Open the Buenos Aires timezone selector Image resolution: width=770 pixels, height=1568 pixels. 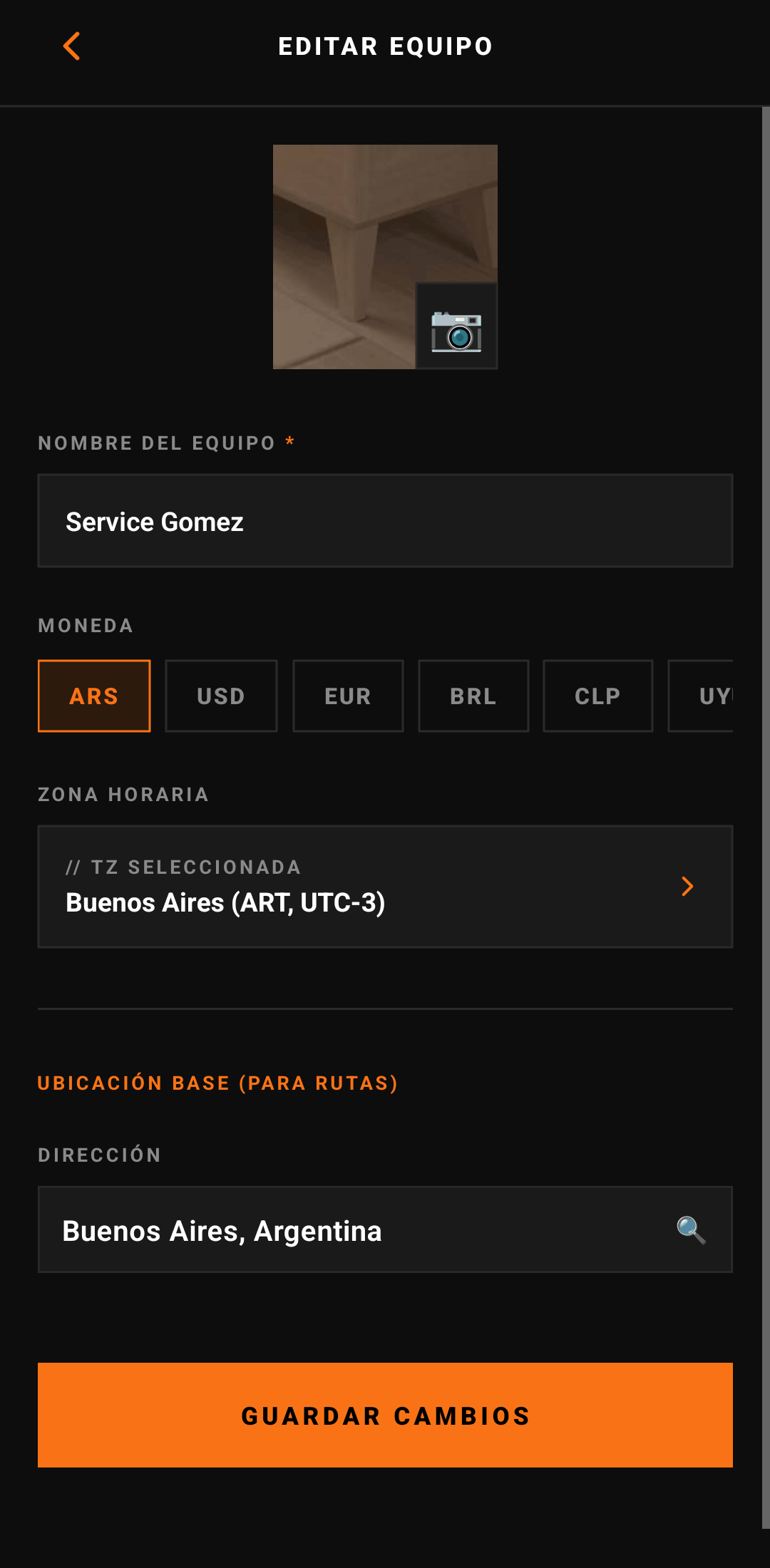point(385,886)
